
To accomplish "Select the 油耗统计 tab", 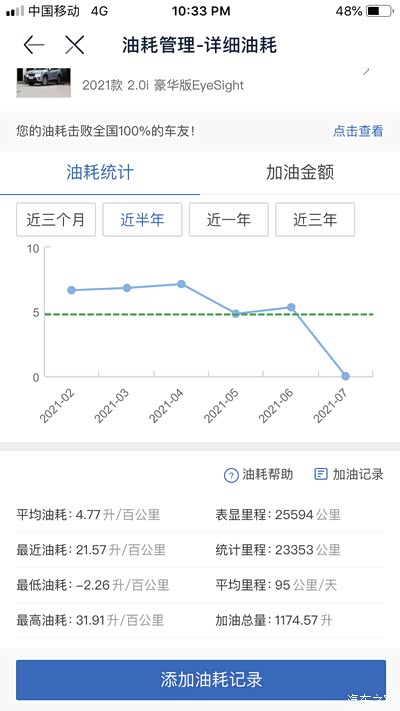I will pyautogui.click(x=100, y=173).
